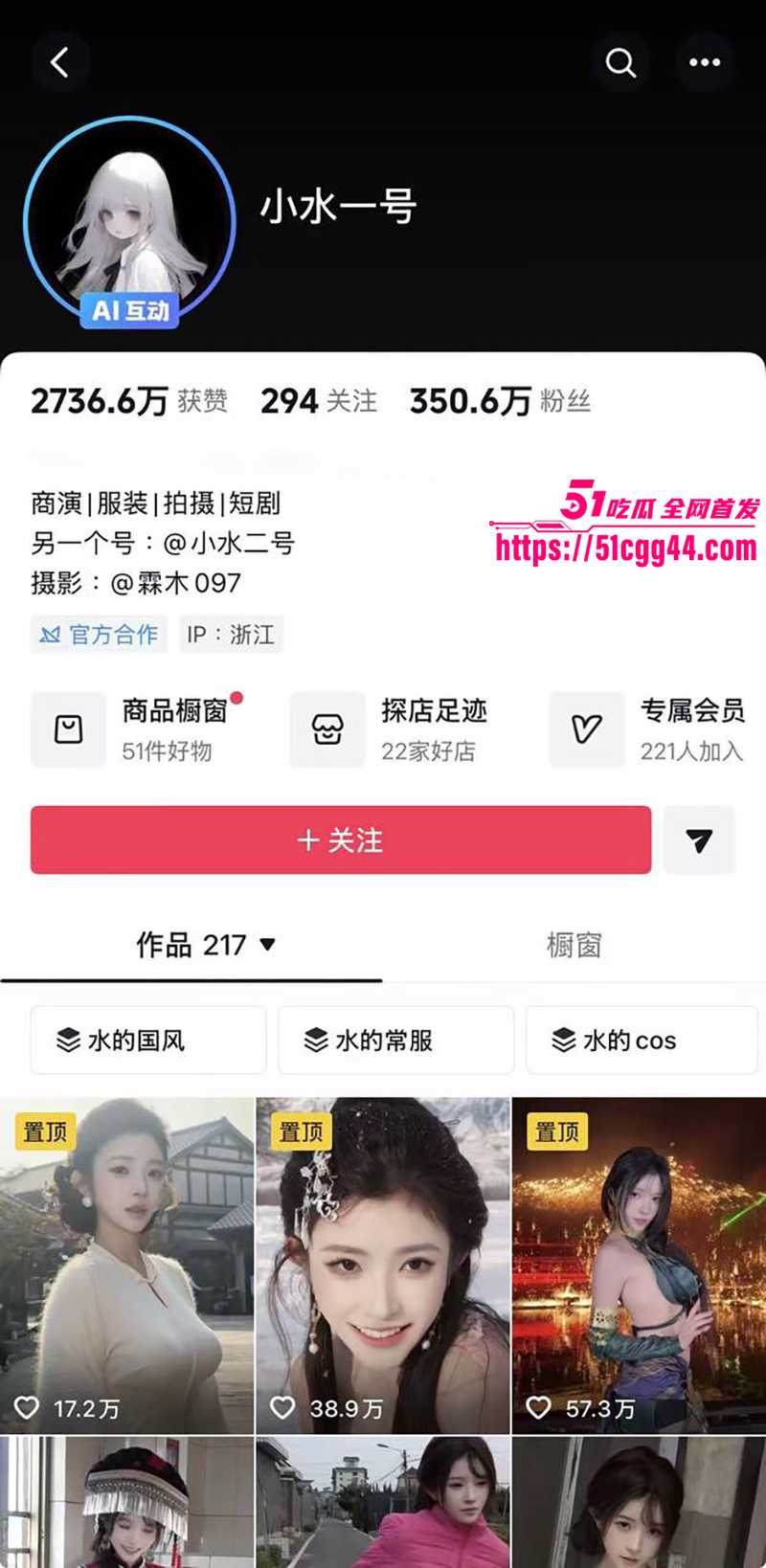
Task: Open the 水的 cos collection
Action: click(642, 1040)
